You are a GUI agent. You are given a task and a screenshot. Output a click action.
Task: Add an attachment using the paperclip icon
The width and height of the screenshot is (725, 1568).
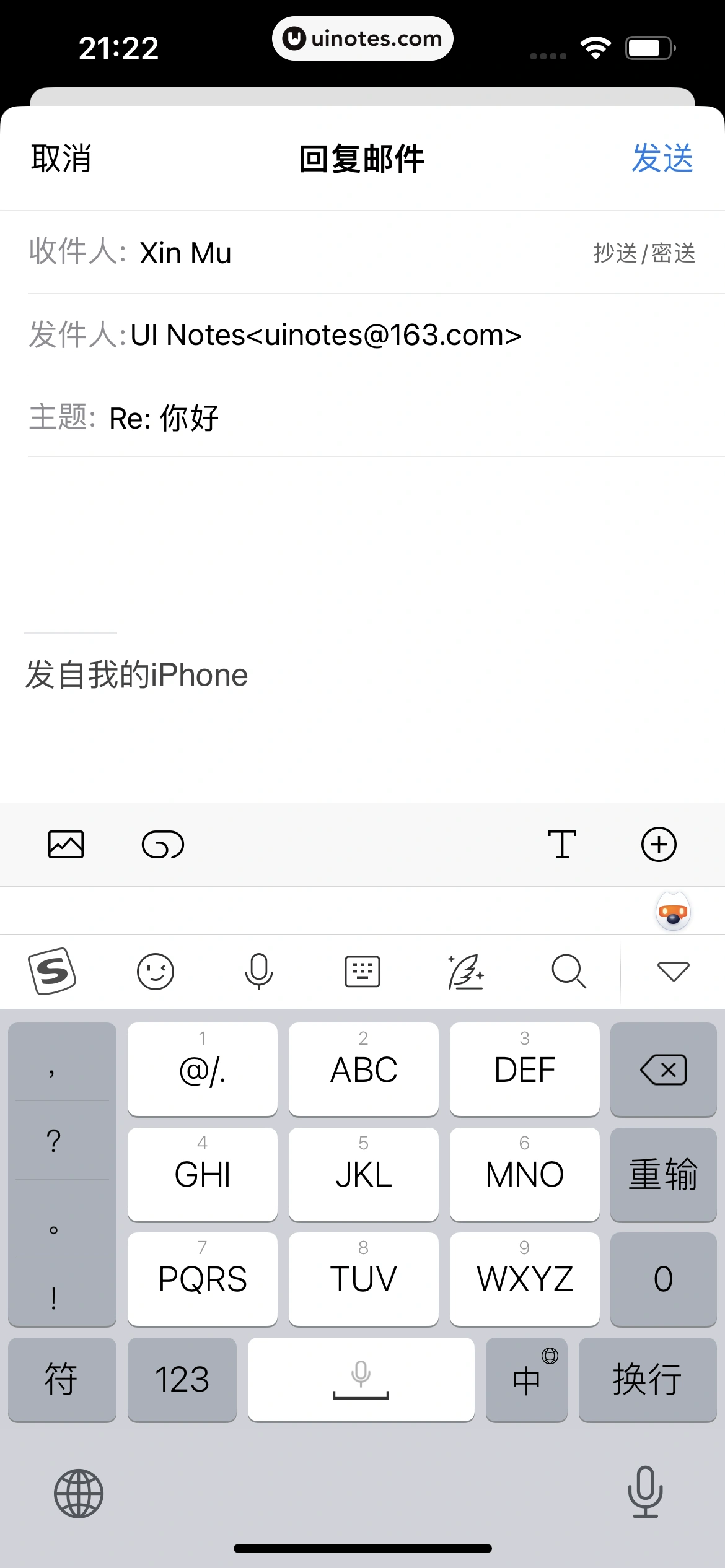tap(163, 843)
